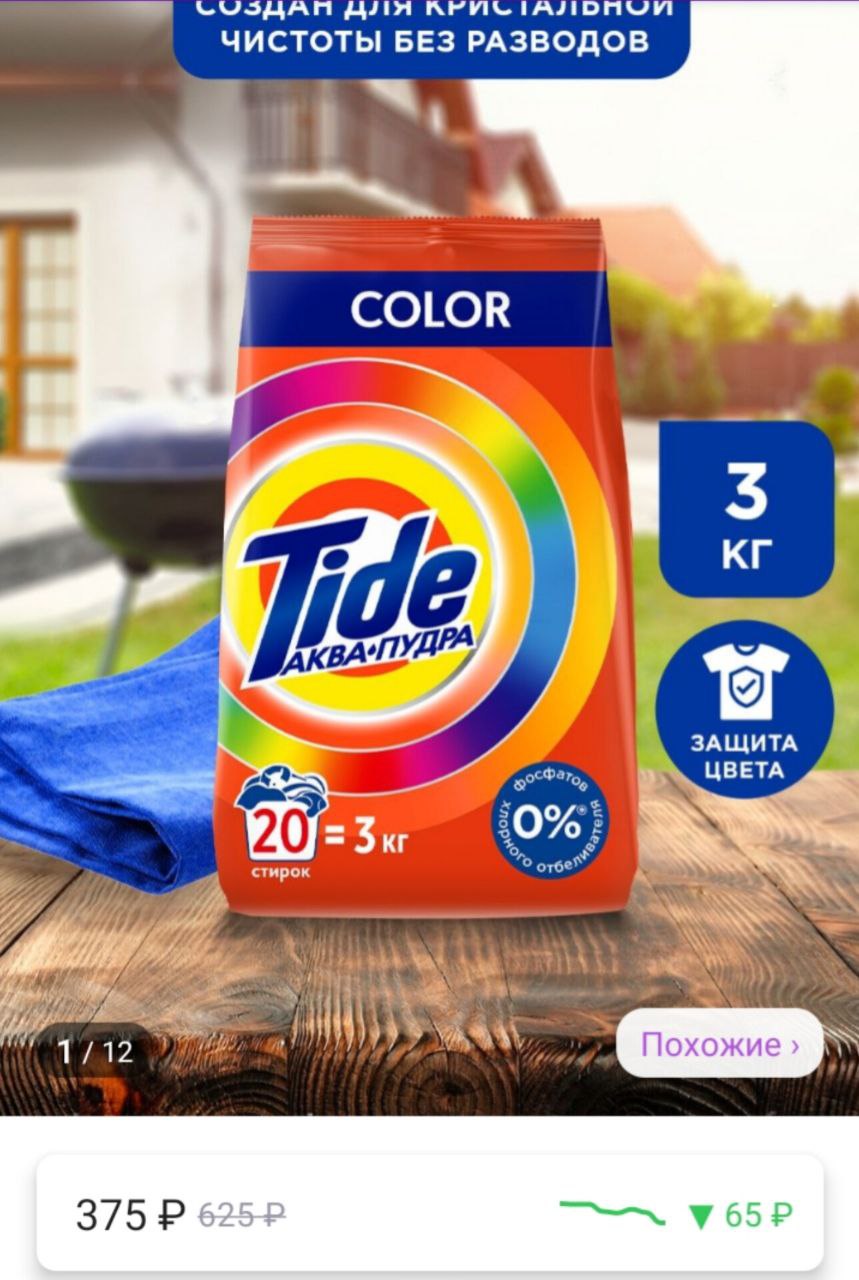Open similar products via the Похожие button
Image resolution: width=859 pixels, height=1280 pixels.
[x=719, y=1045]
